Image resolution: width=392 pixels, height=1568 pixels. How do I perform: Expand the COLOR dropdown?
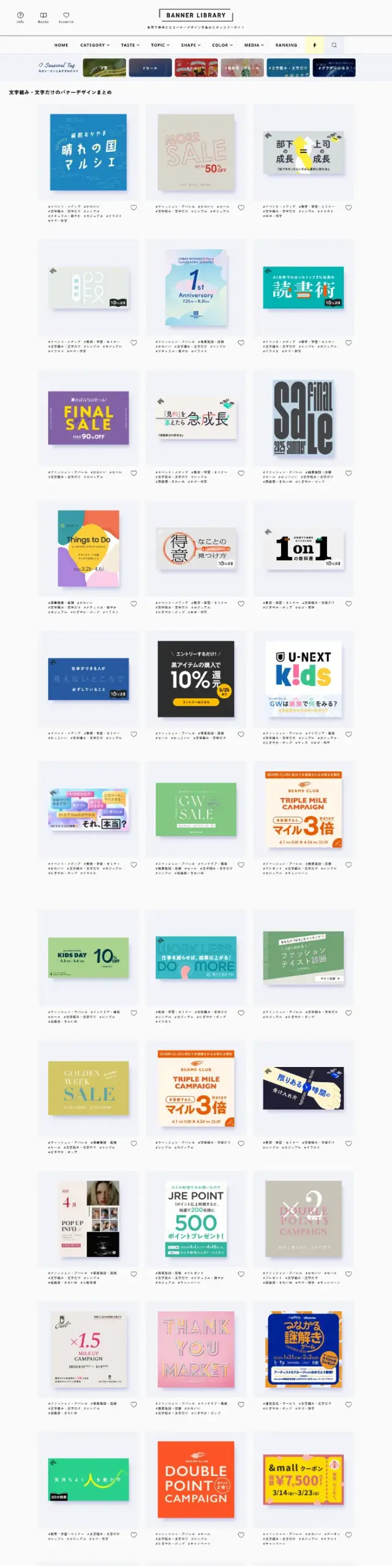[222, 45]
